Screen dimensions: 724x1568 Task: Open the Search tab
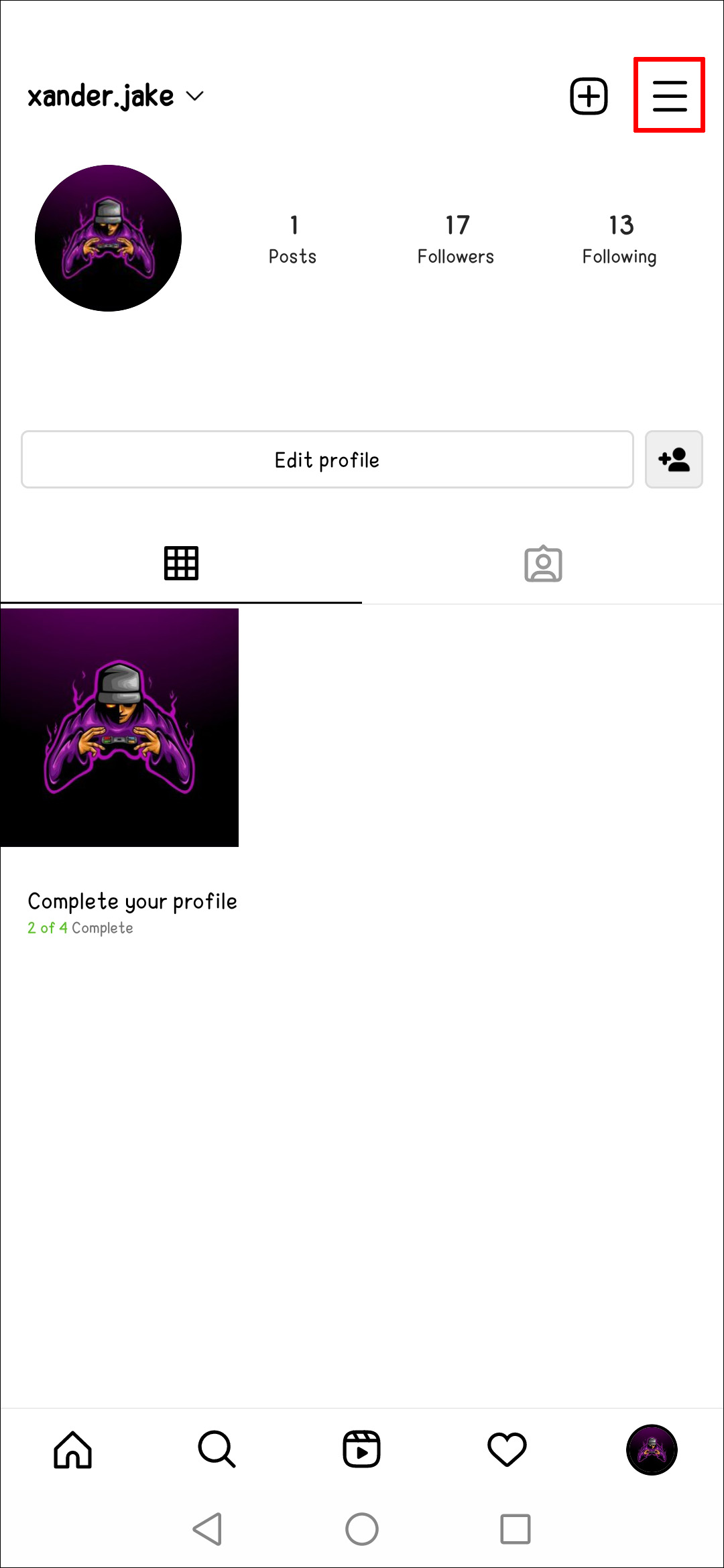coord(217,1449)
